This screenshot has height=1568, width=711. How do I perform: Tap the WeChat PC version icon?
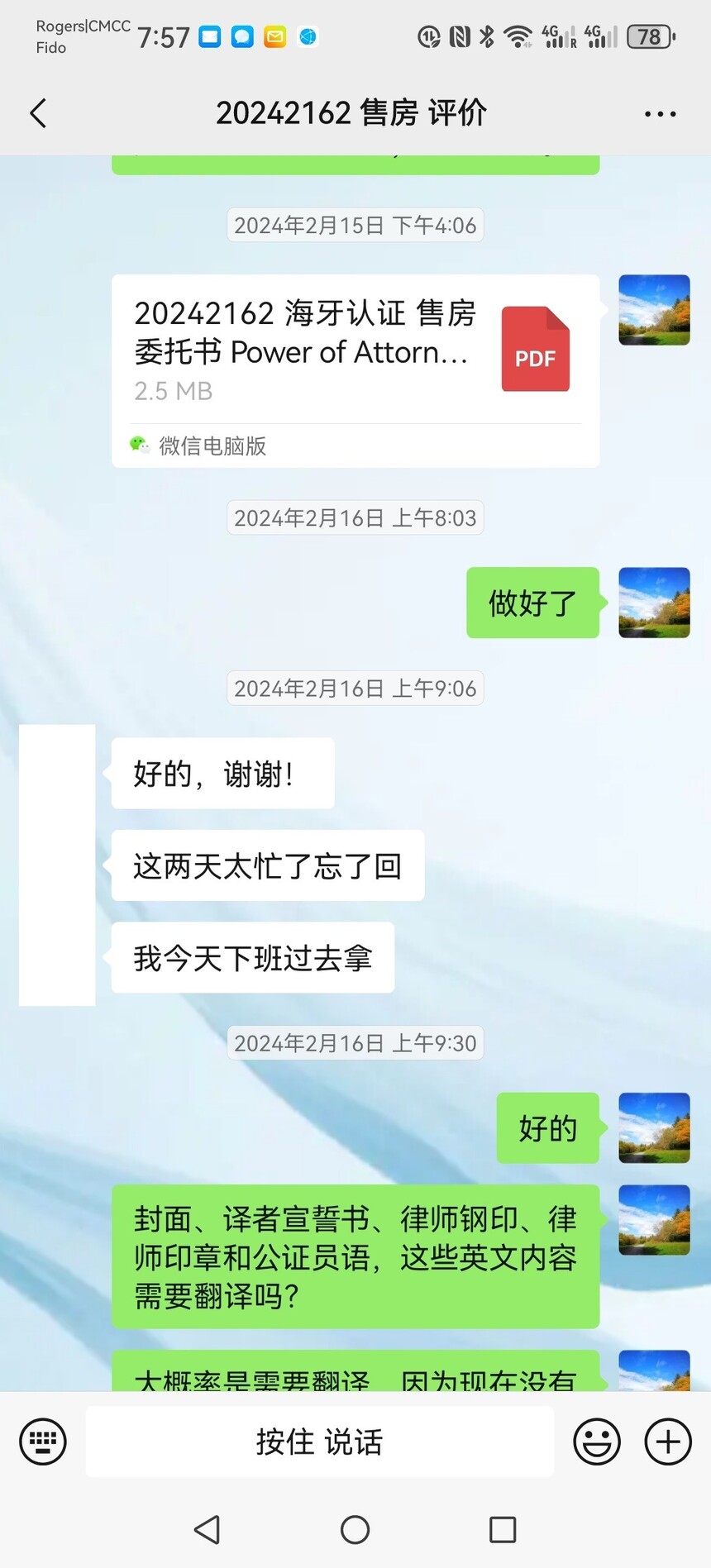coord(141,446)
